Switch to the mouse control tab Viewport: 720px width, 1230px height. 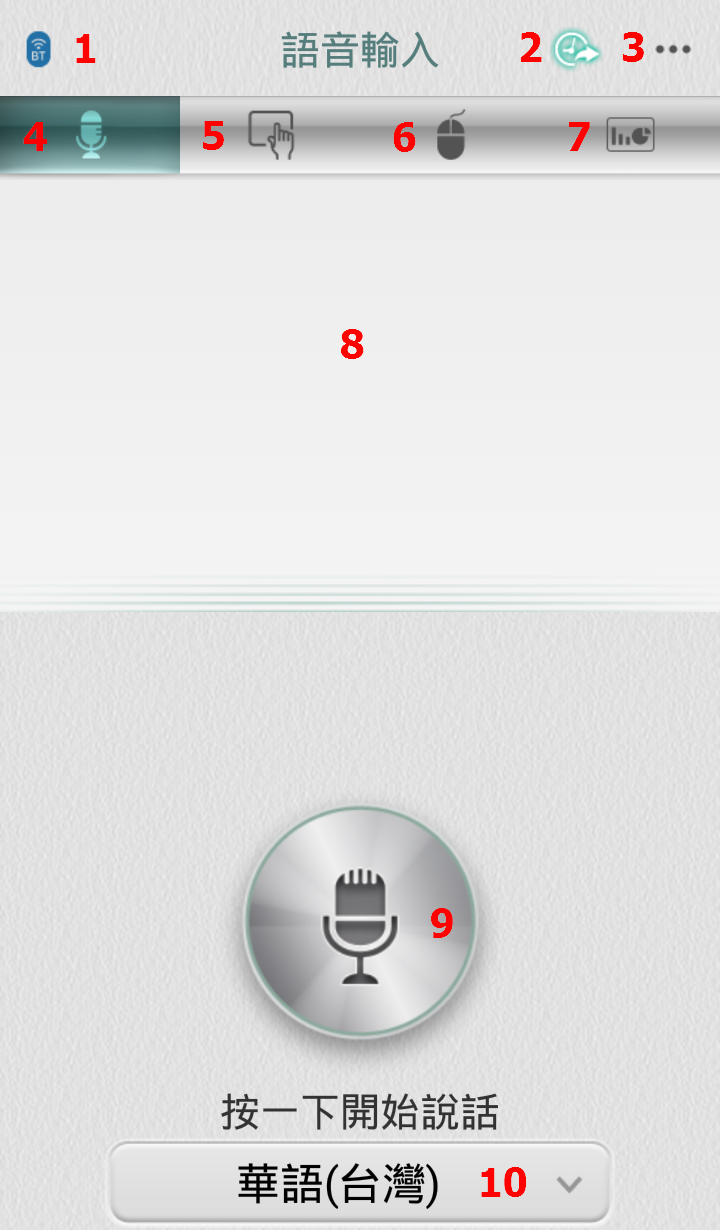click(452, 135)
